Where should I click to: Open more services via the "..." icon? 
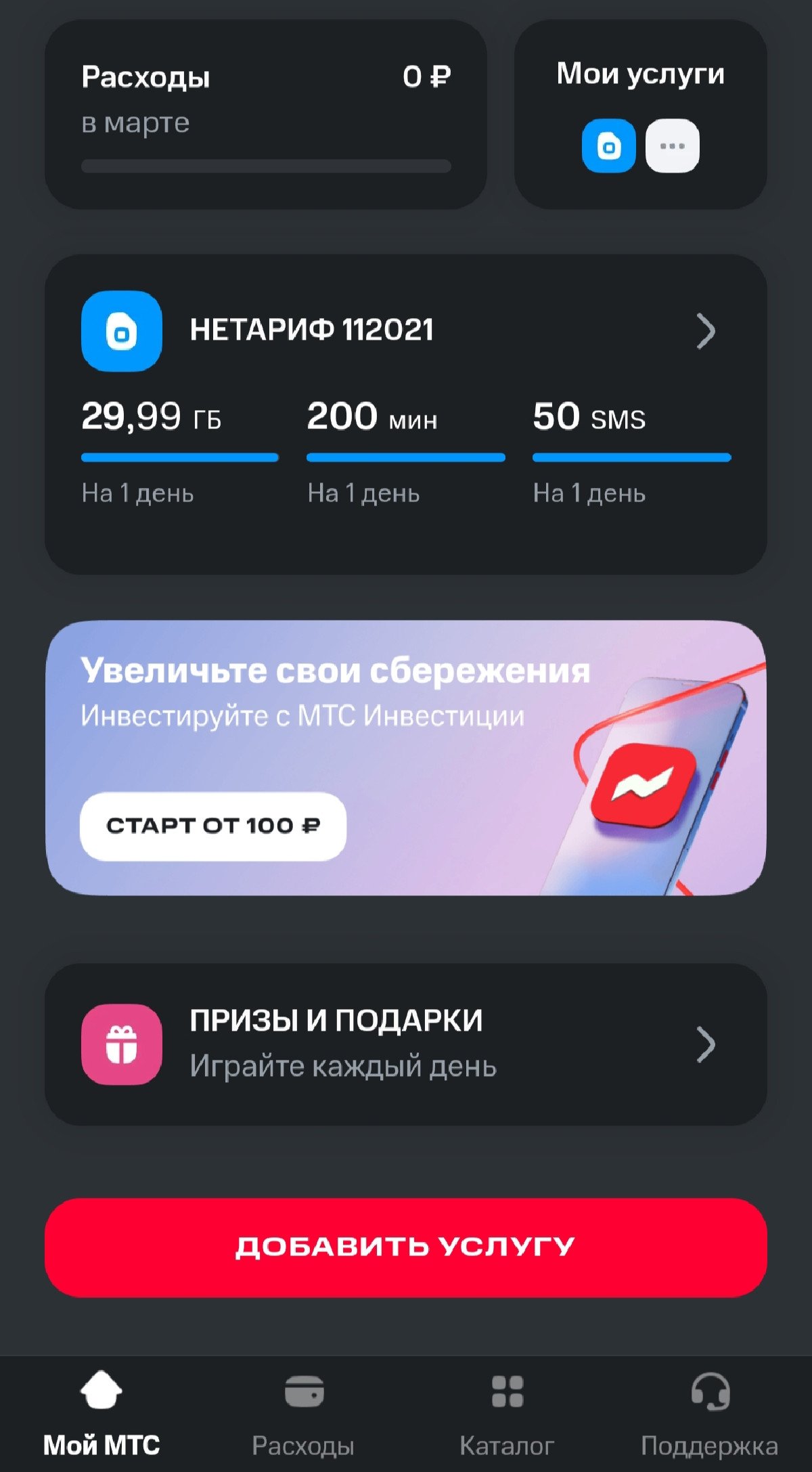672,143
